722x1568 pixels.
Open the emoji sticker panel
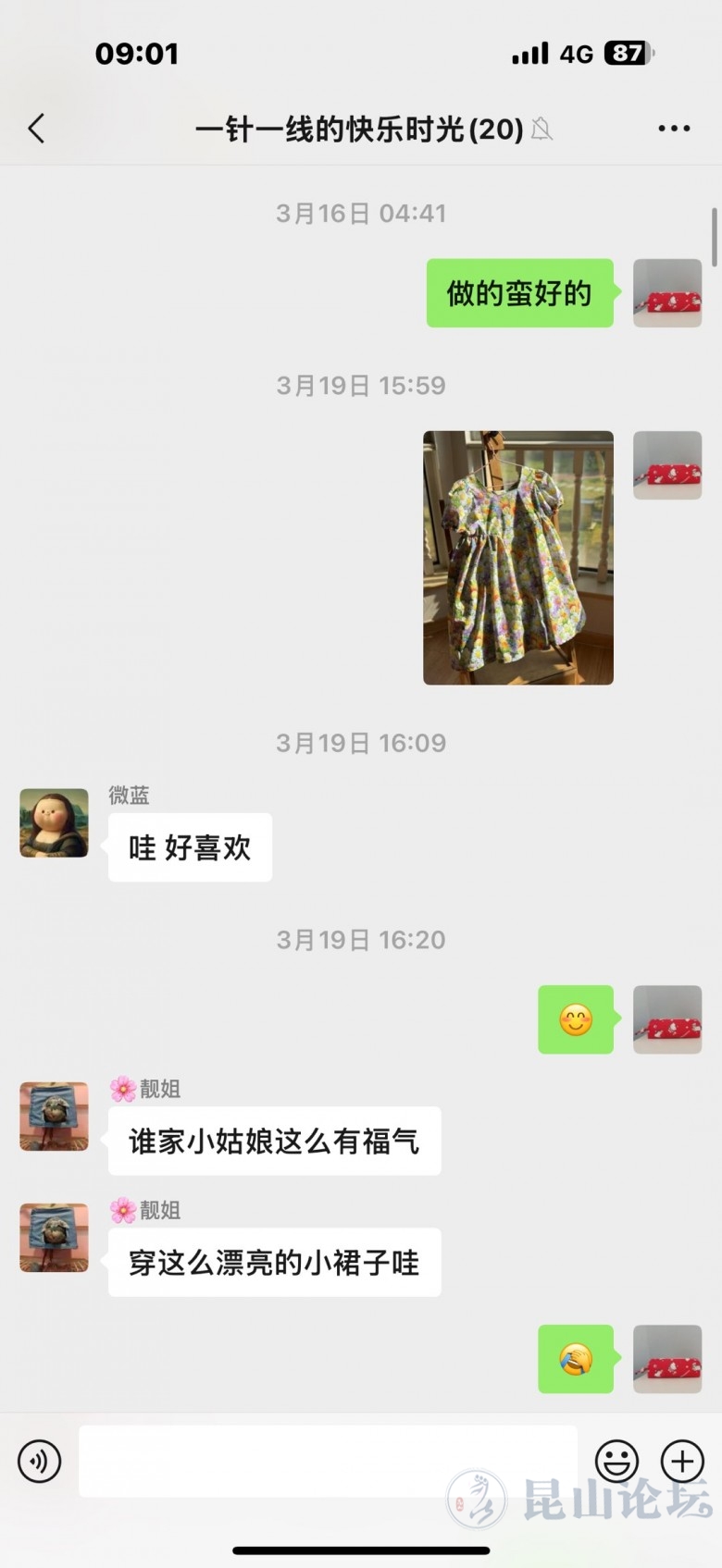[616, 1462]
